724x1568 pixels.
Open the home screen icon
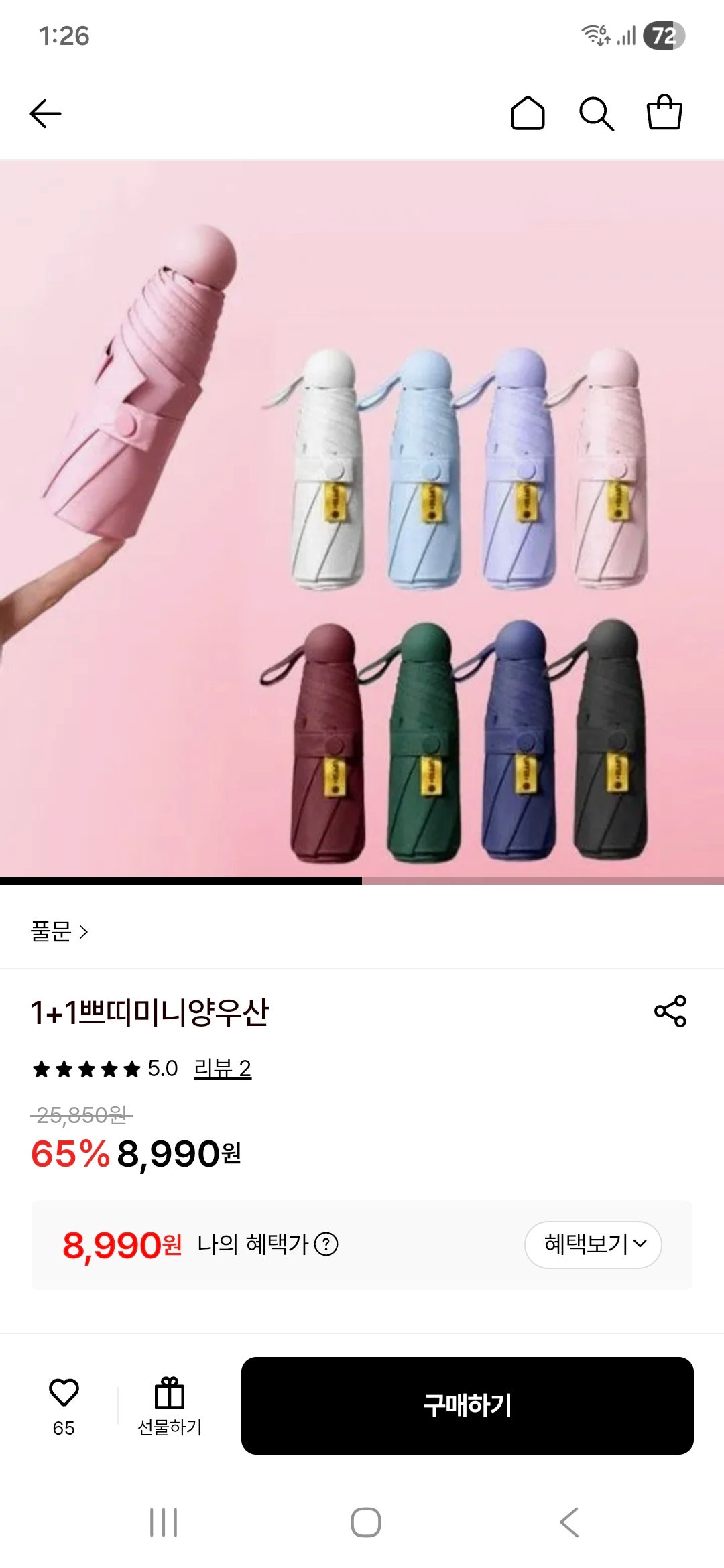tap(529, 113)
